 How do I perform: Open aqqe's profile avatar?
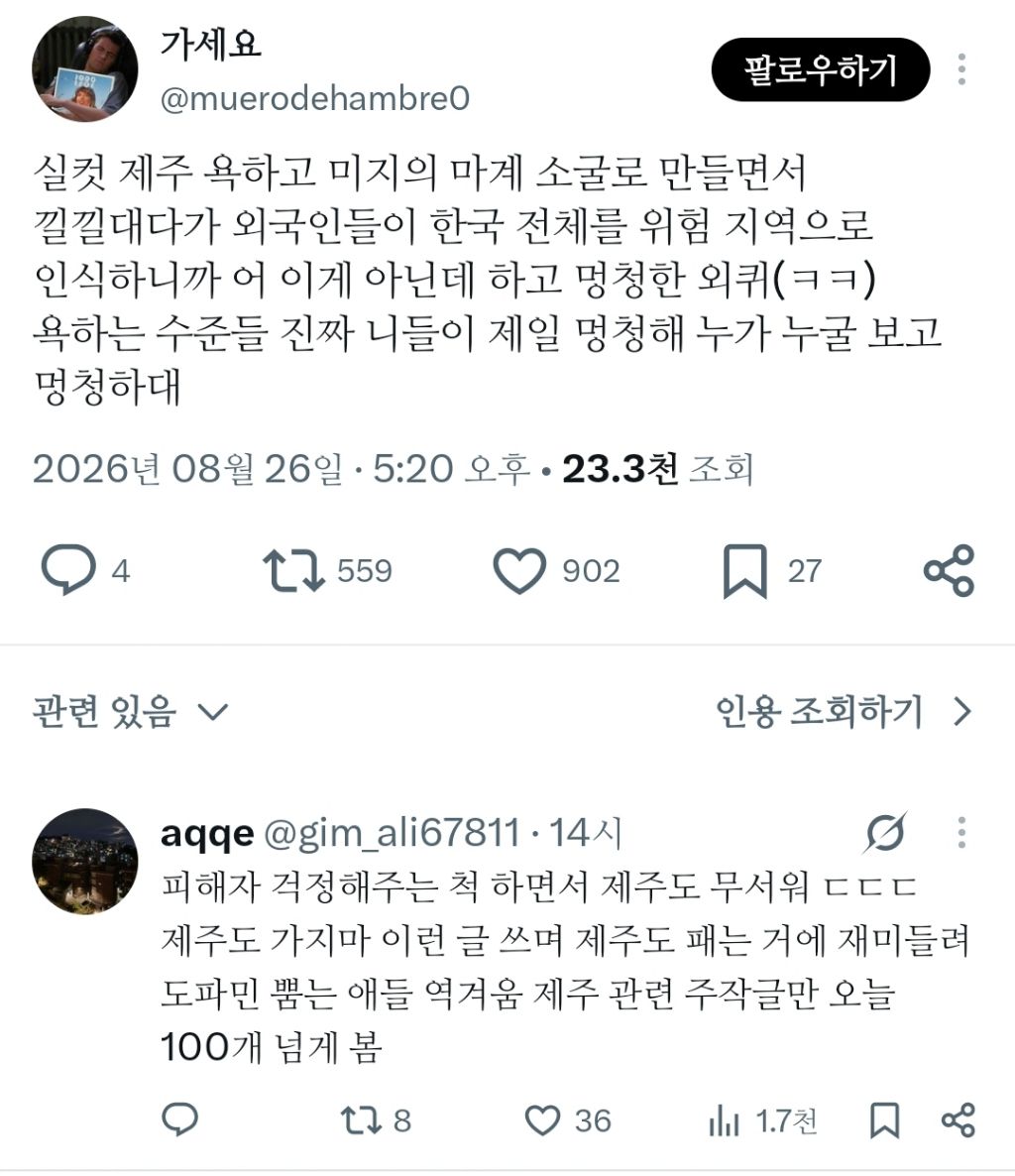tap(84, 861)
